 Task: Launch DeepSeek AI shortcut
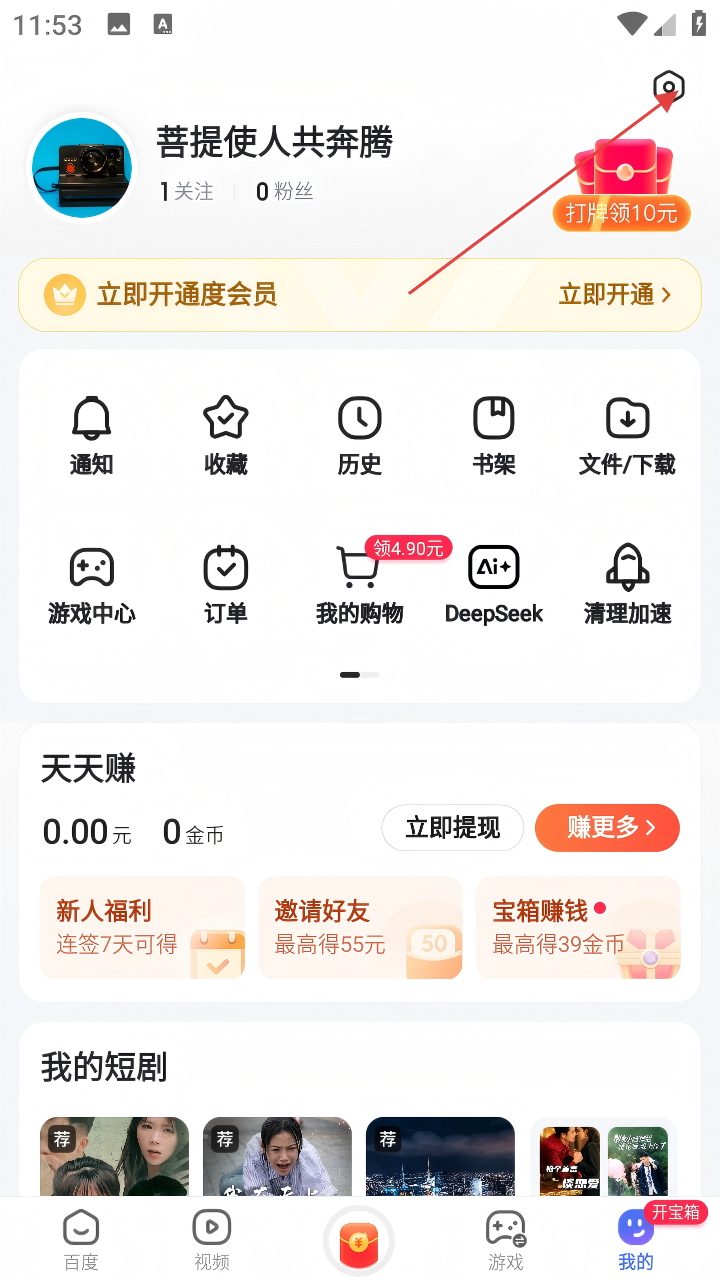[494, 585]
